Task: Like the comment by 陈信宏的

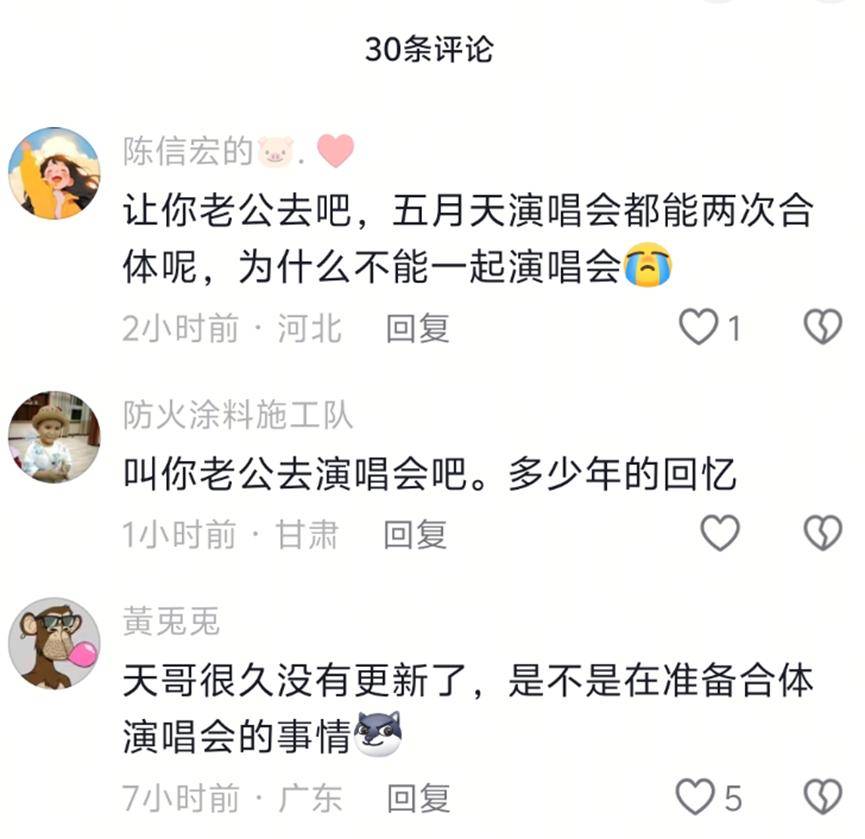Action: click(x=699, y=327)
